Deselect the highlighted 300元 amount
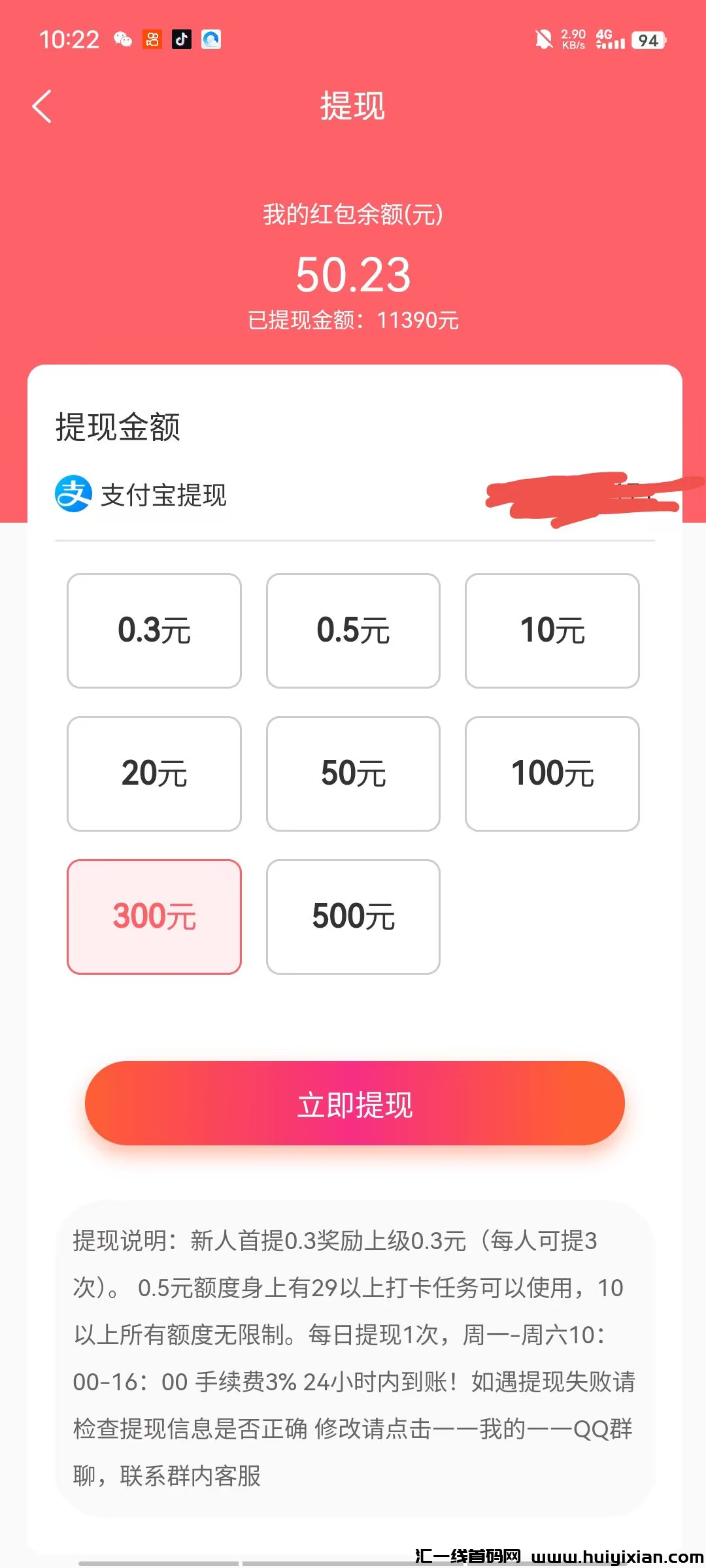The width and height of the screenshot is (706, 1568). click(x=154, y=916)
